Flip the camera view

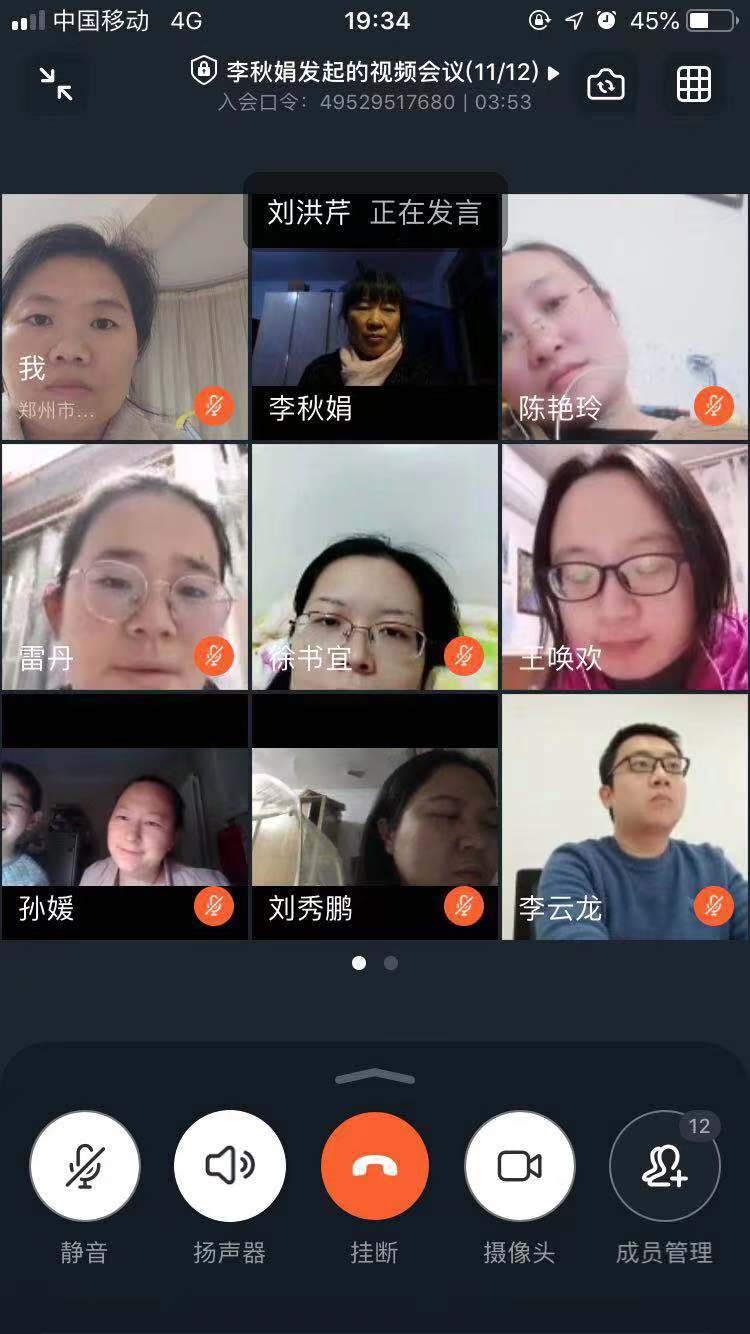point(605,85)
